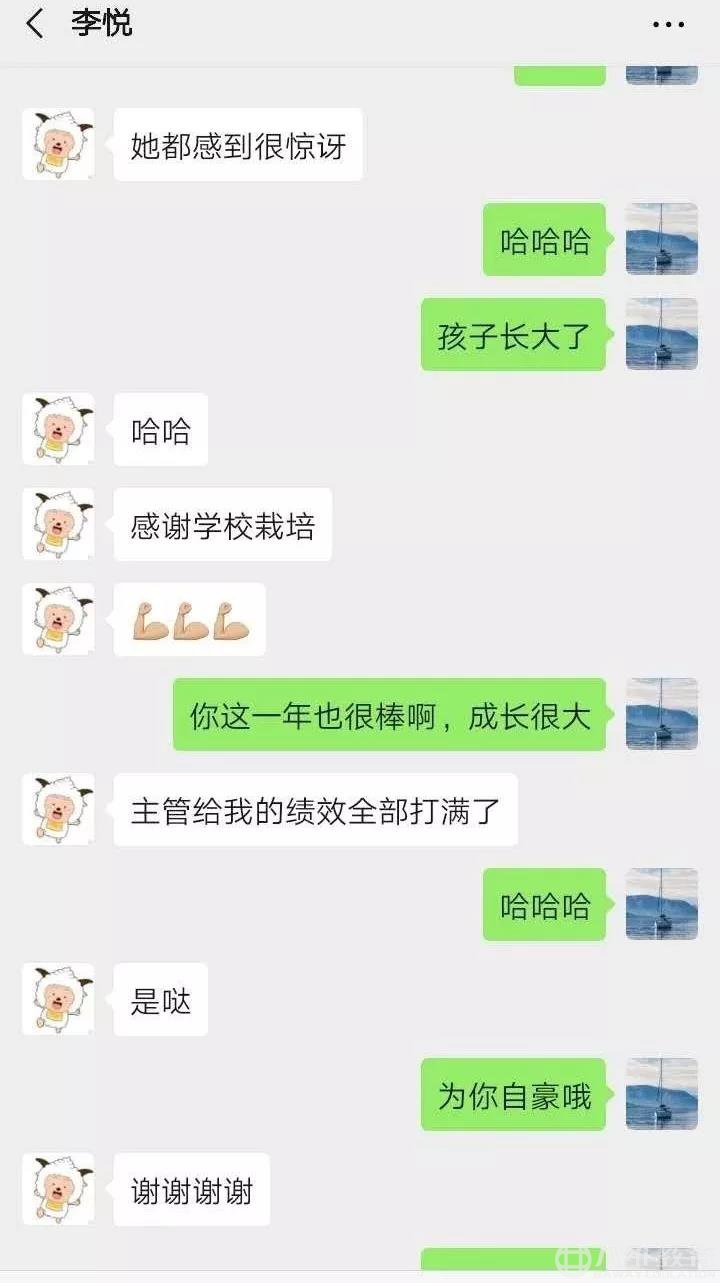Go back from the chat with 李悦
The height and width of the screenshot is (1283, 720).
pyautogui.click(x=35, y=24)
